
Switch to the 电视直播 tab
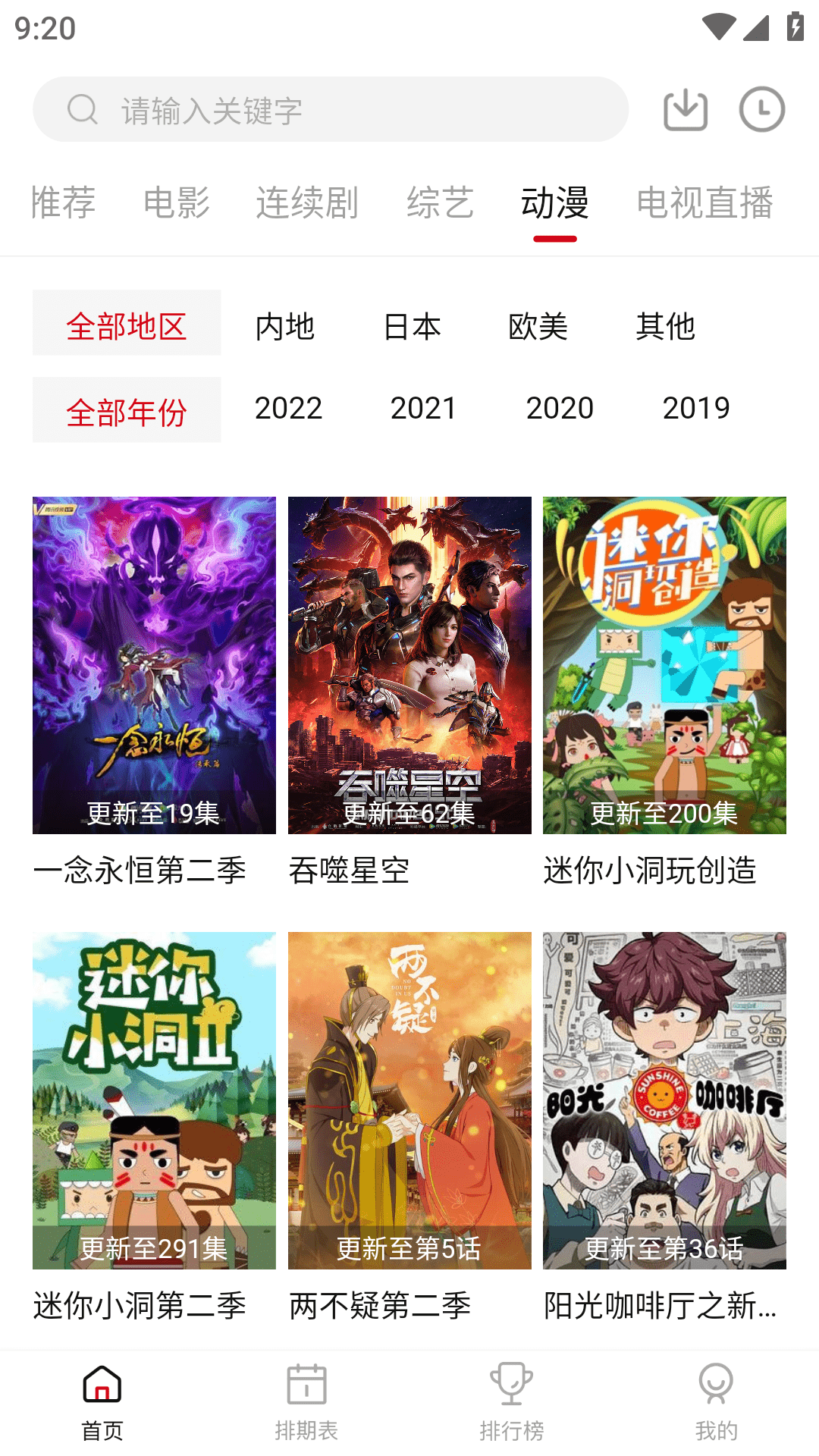pyautogui.click(x=704, y=201)
